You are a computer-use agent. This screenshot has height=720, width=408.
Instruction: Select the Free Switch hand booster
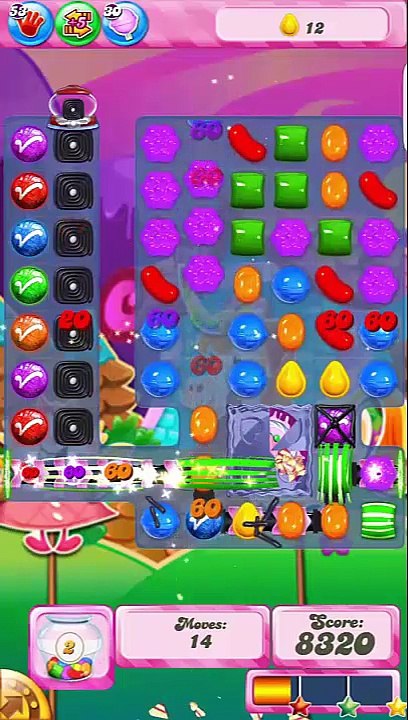point(30,23)
